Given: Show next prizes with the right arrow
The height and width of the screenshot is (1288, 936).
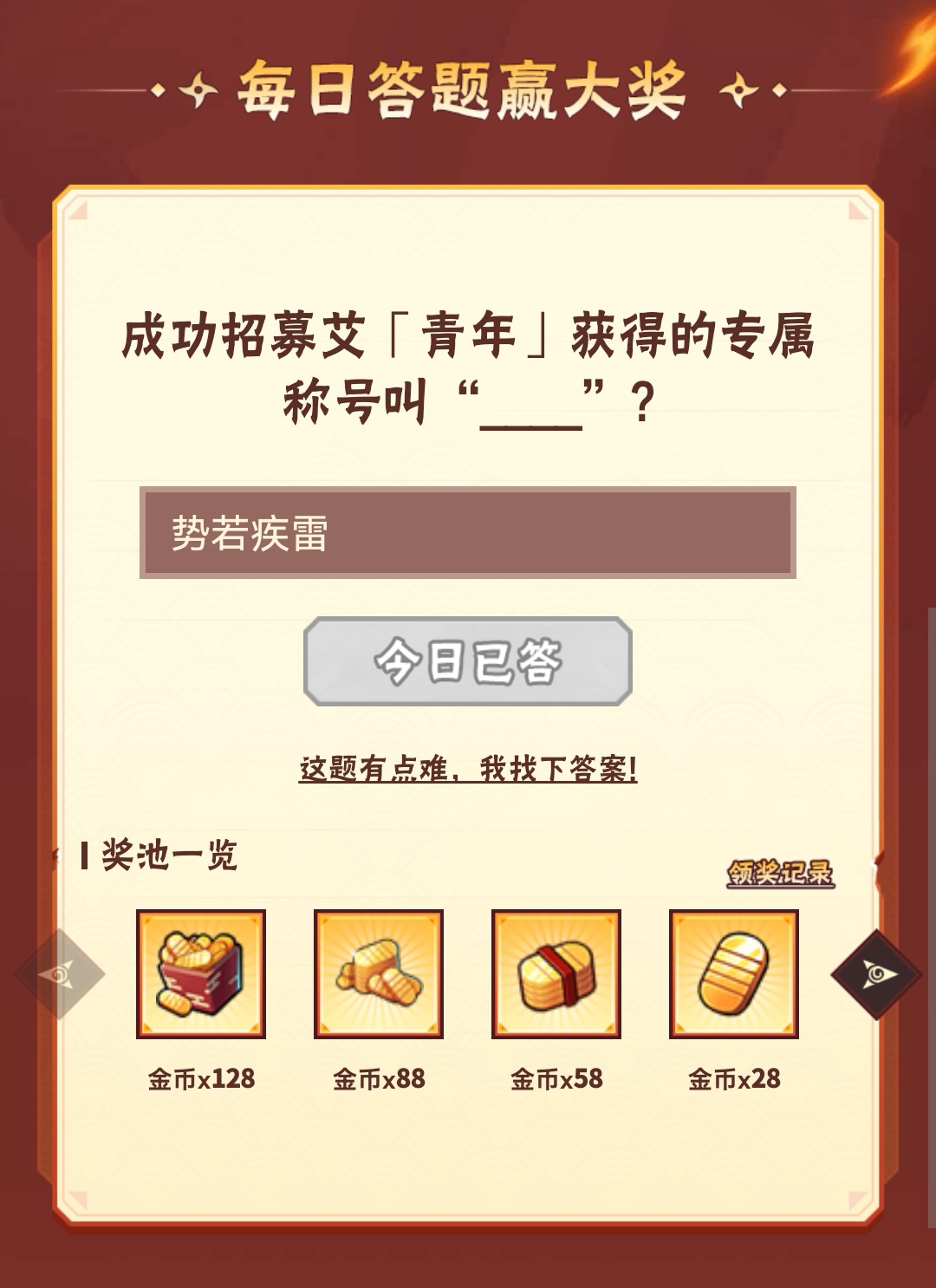Looking at the screenshot, I should 876,974.
